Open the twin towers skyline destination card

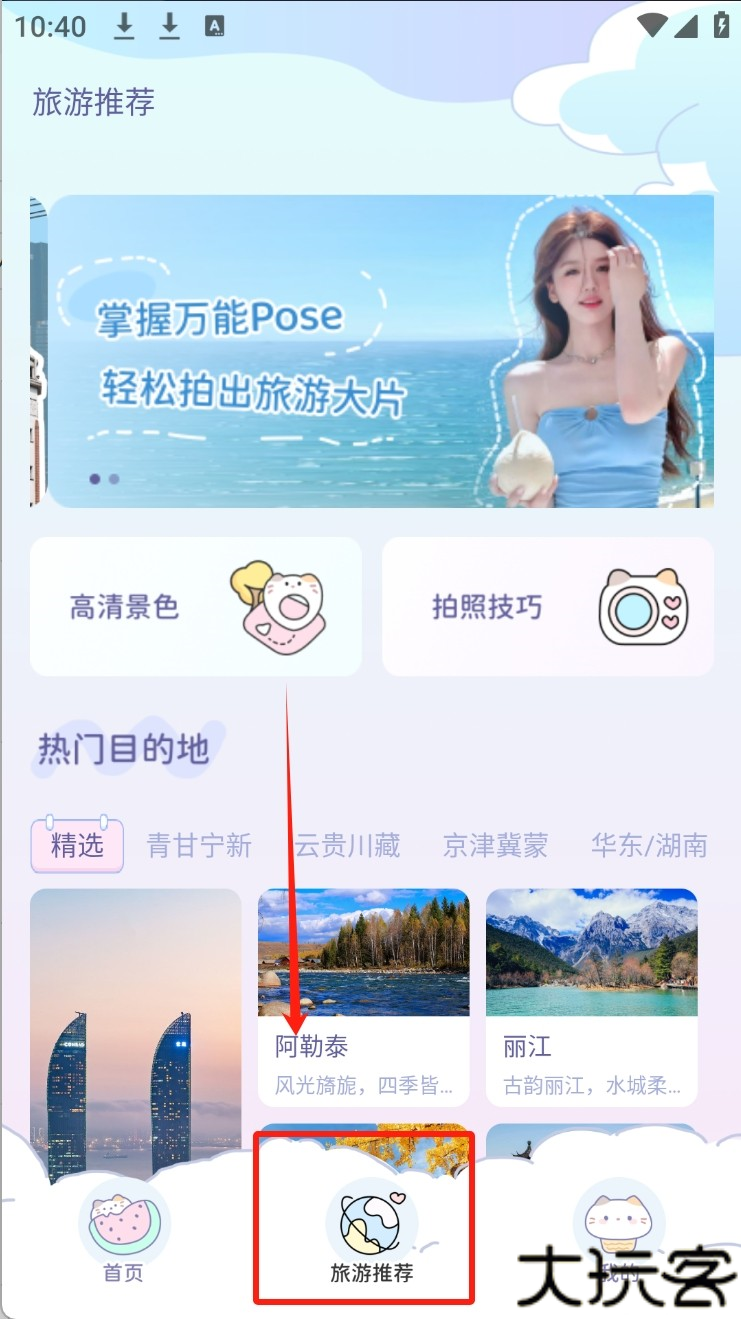tap(135, 1030)
